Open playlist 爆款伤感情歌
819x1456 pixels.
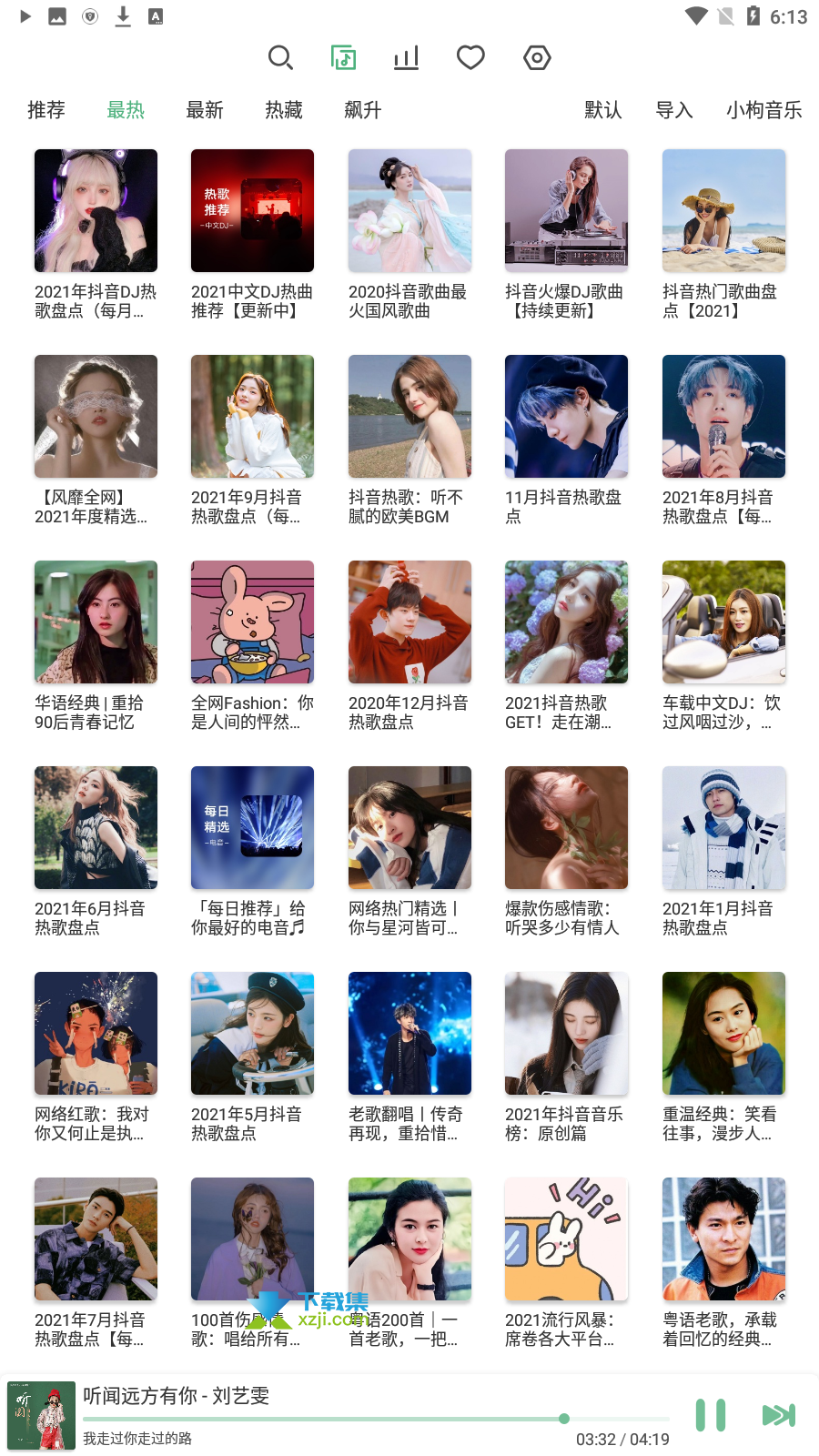[x=566, y=852]
